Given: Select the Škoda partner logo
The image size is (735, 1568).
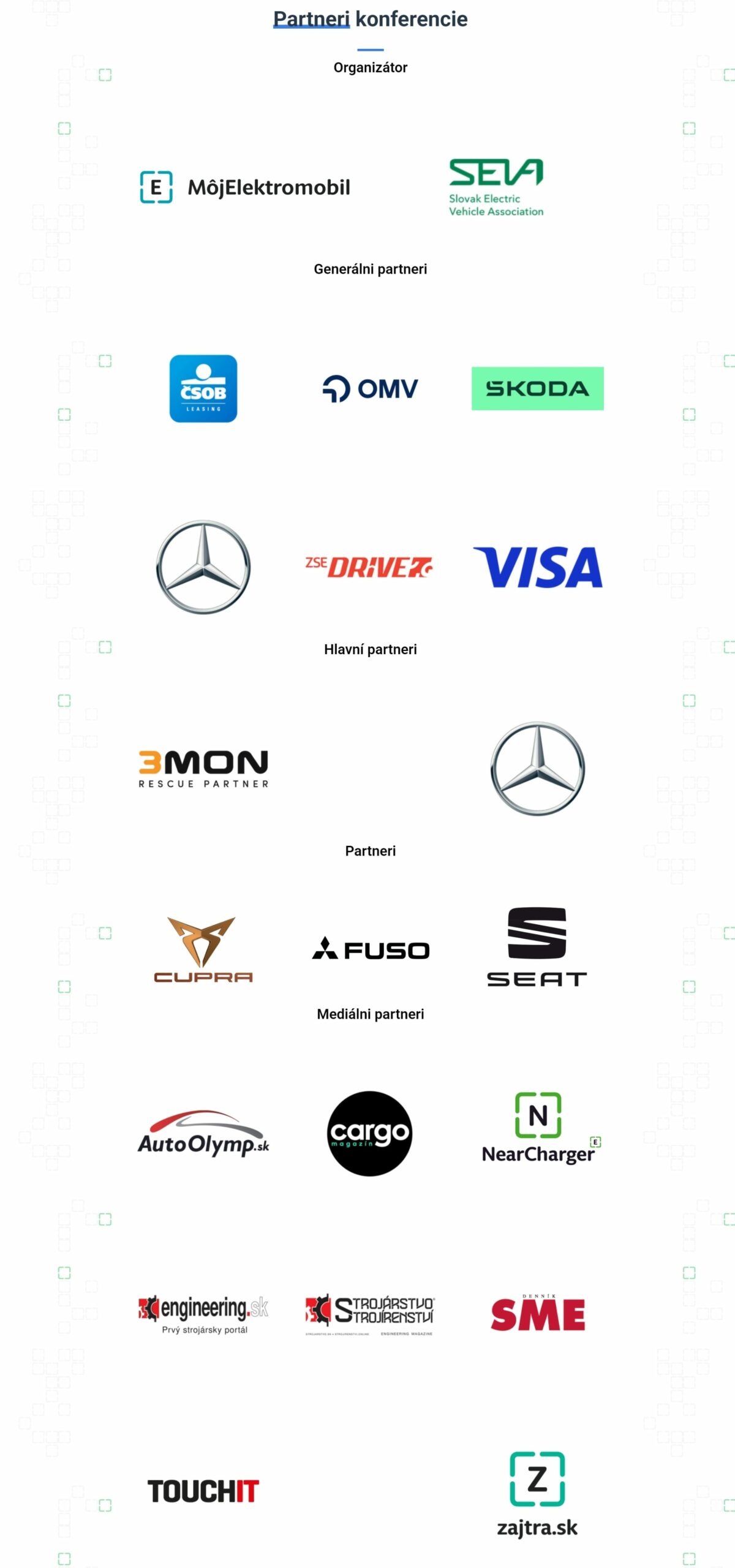Looking at the screenshot, I should pos(538,388).
